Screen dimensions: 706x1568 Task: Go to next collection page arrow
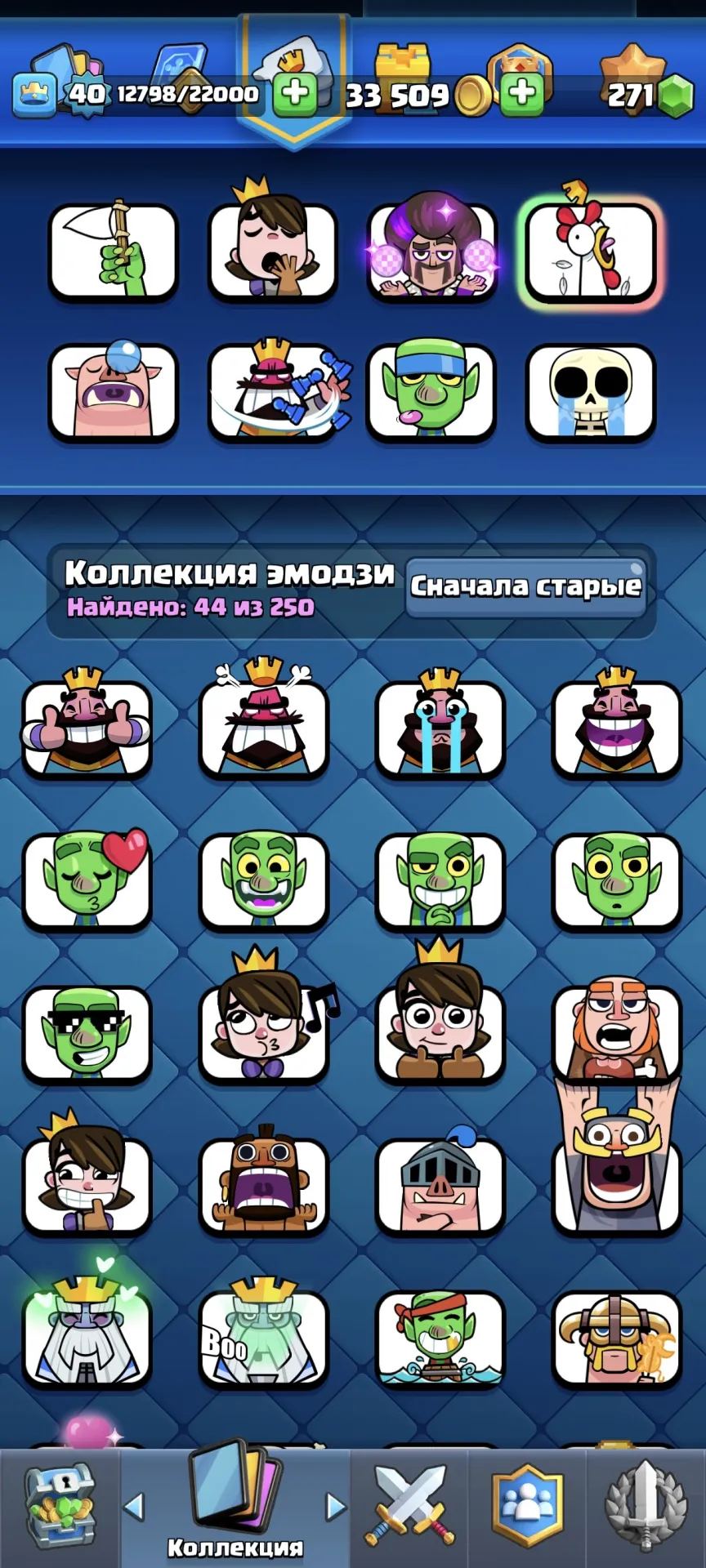(x=336, y=1507)
